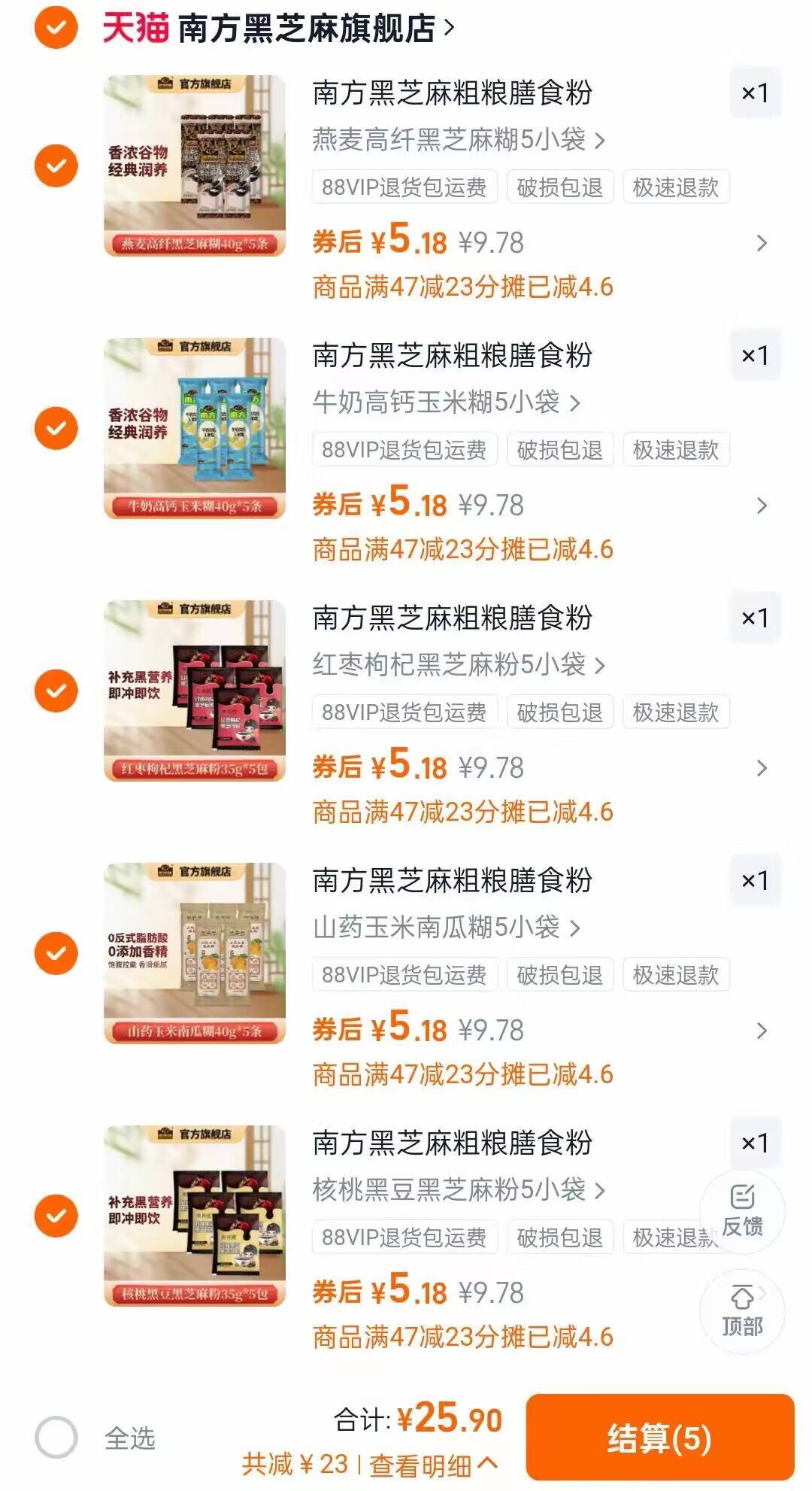Adjust quantity ×1 for 燕麦高纤黑芝麻糊
This screenshot has height=1491, width=812.
coord(755,93)
